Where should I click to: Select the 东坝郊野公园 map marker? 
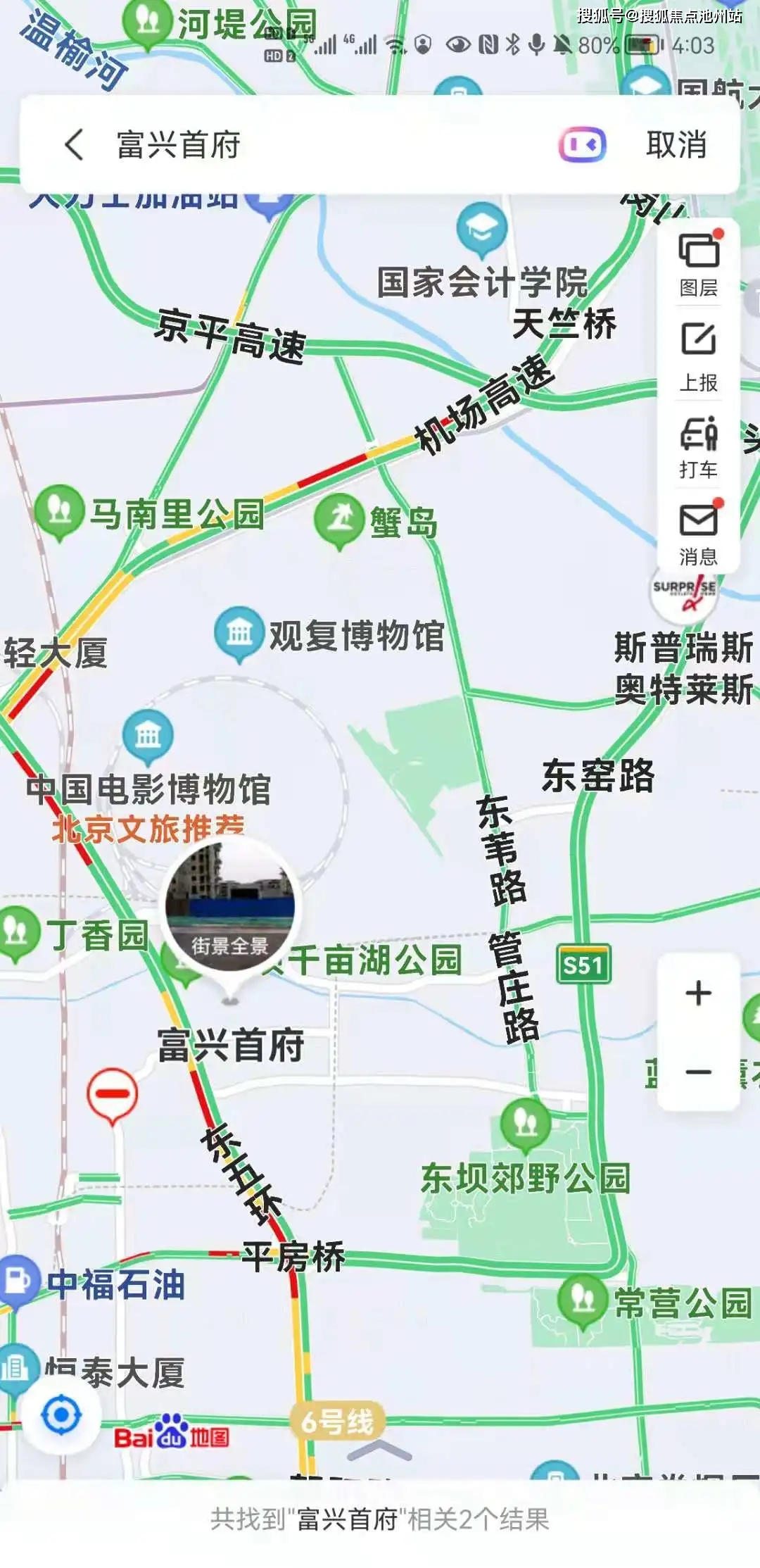coord(526,1122)
